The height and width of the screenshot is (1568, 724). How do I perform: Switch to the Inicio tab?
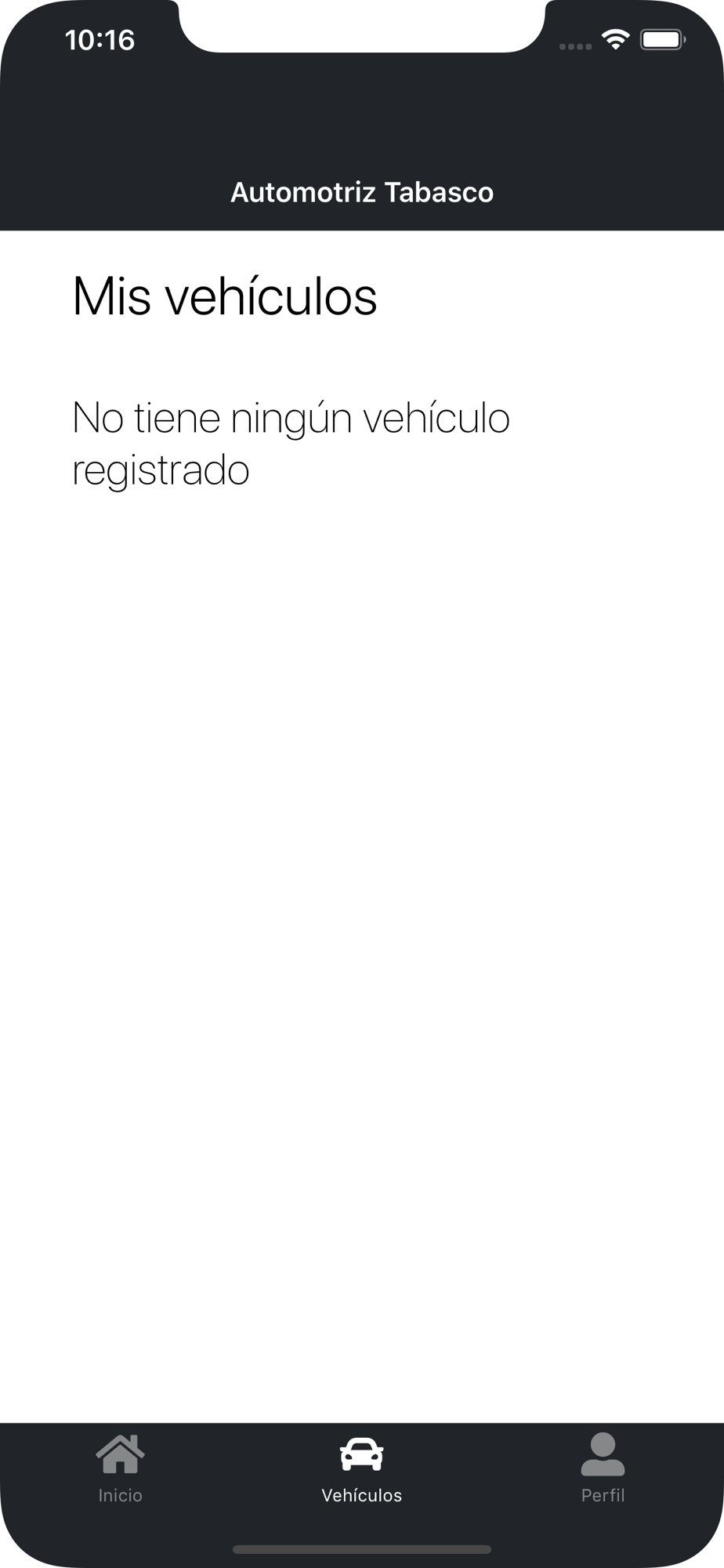pos(120,1468)
